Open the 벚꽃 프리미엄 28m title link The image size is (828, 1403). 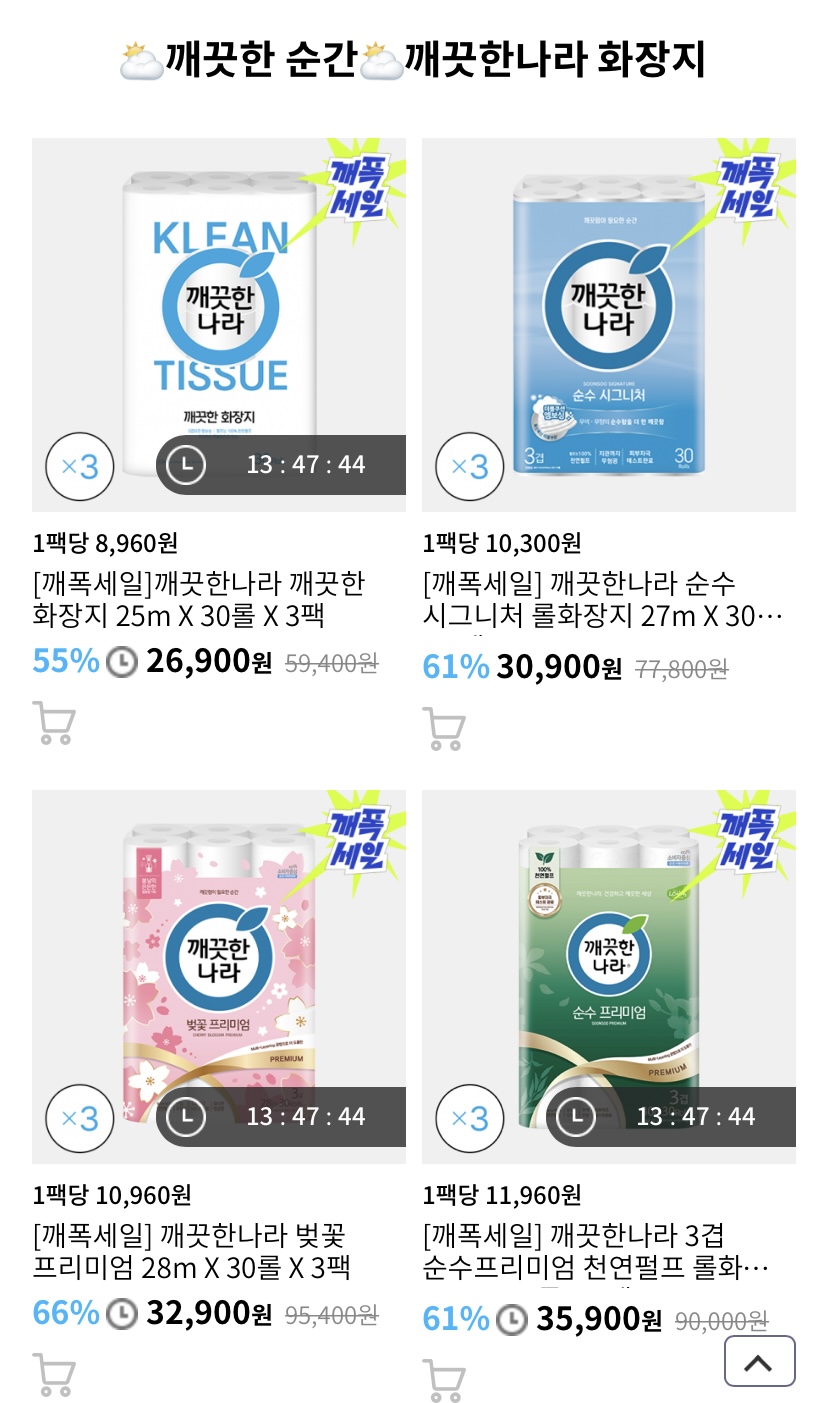click(192, 1250)
